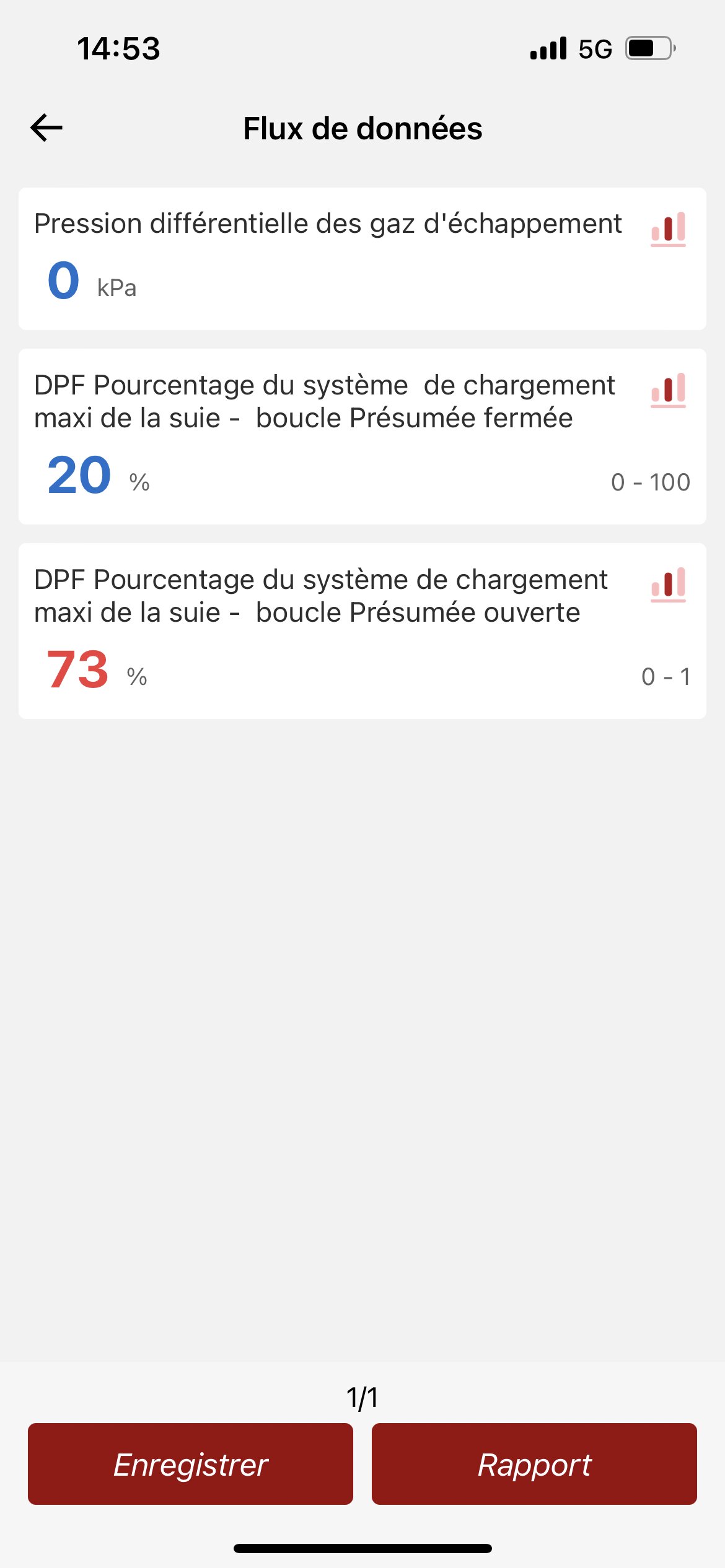Show chart for boucle Présumée fermée

coord(668,390)
